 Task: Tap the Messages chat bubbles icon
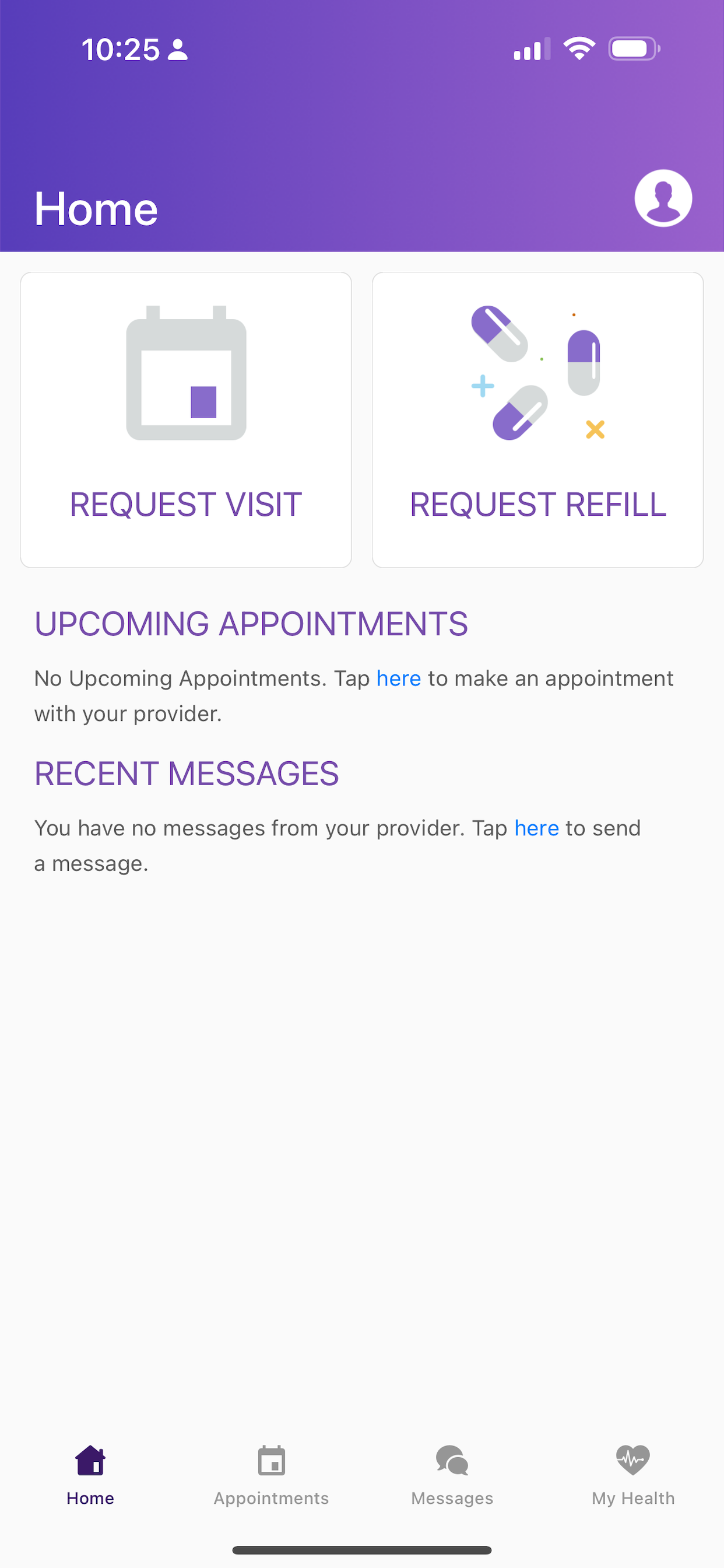coord(451,1458)
